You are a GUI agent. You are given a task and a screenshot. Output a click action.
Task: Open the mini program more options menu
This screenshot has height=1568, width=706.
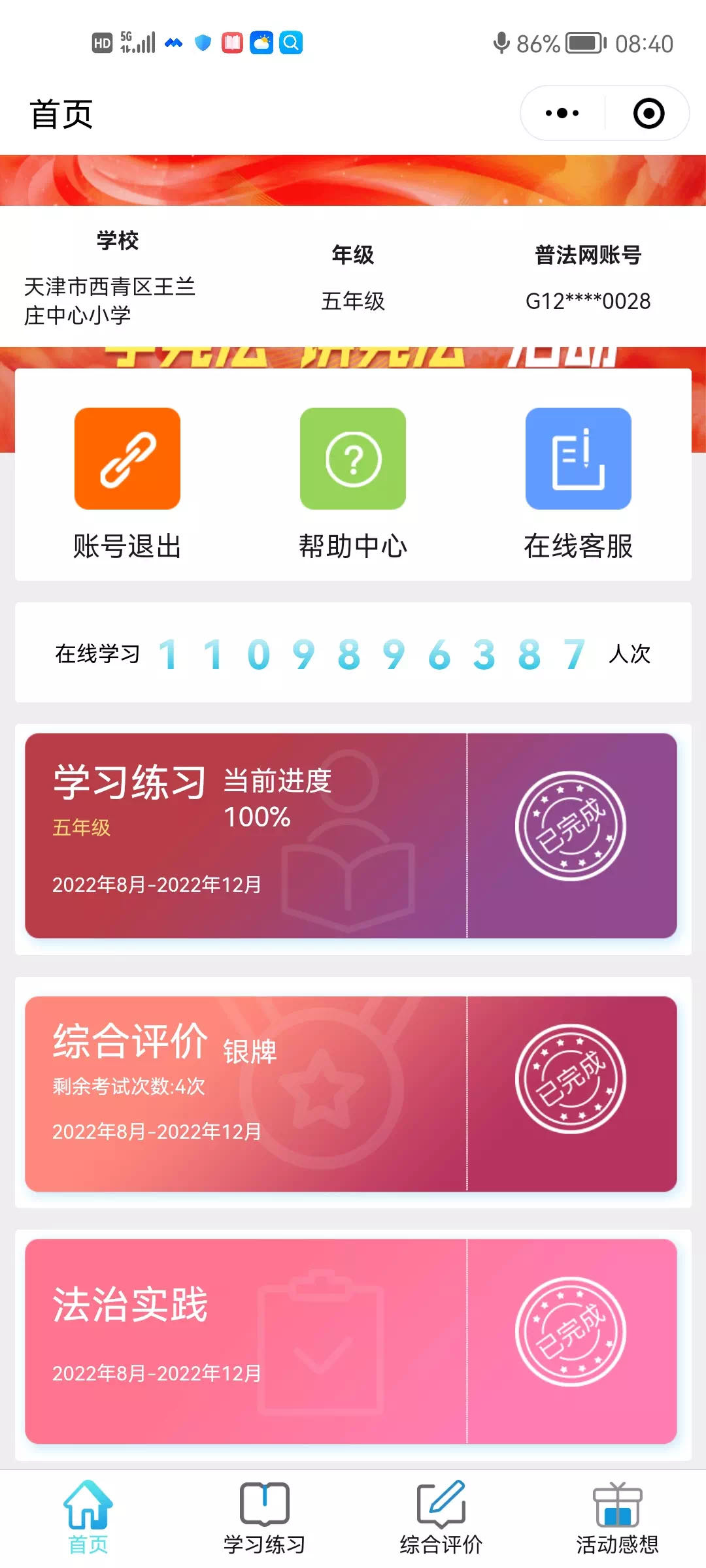[x=562, y=113]
